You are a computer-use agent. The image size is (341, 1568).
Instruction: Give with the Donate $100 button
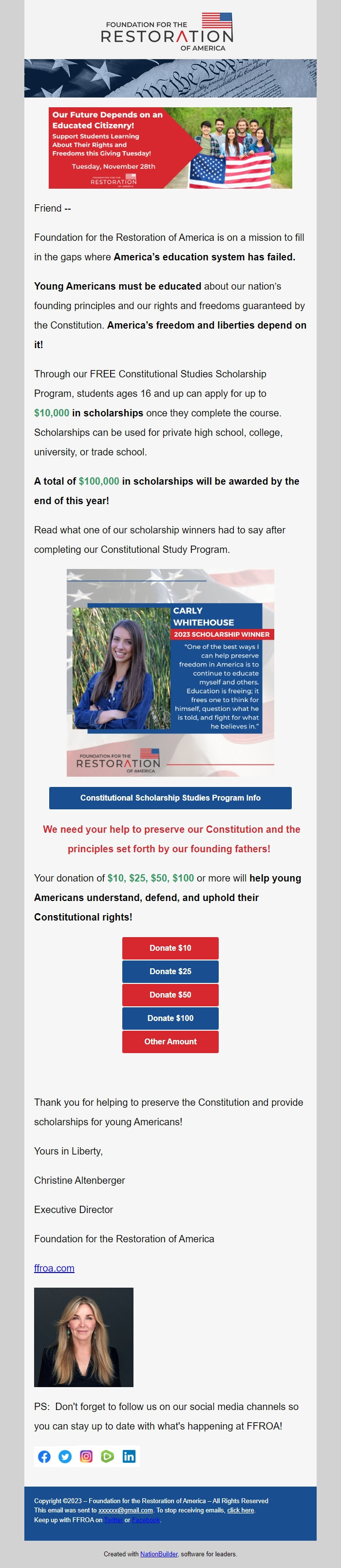(x=170, y=1018)
